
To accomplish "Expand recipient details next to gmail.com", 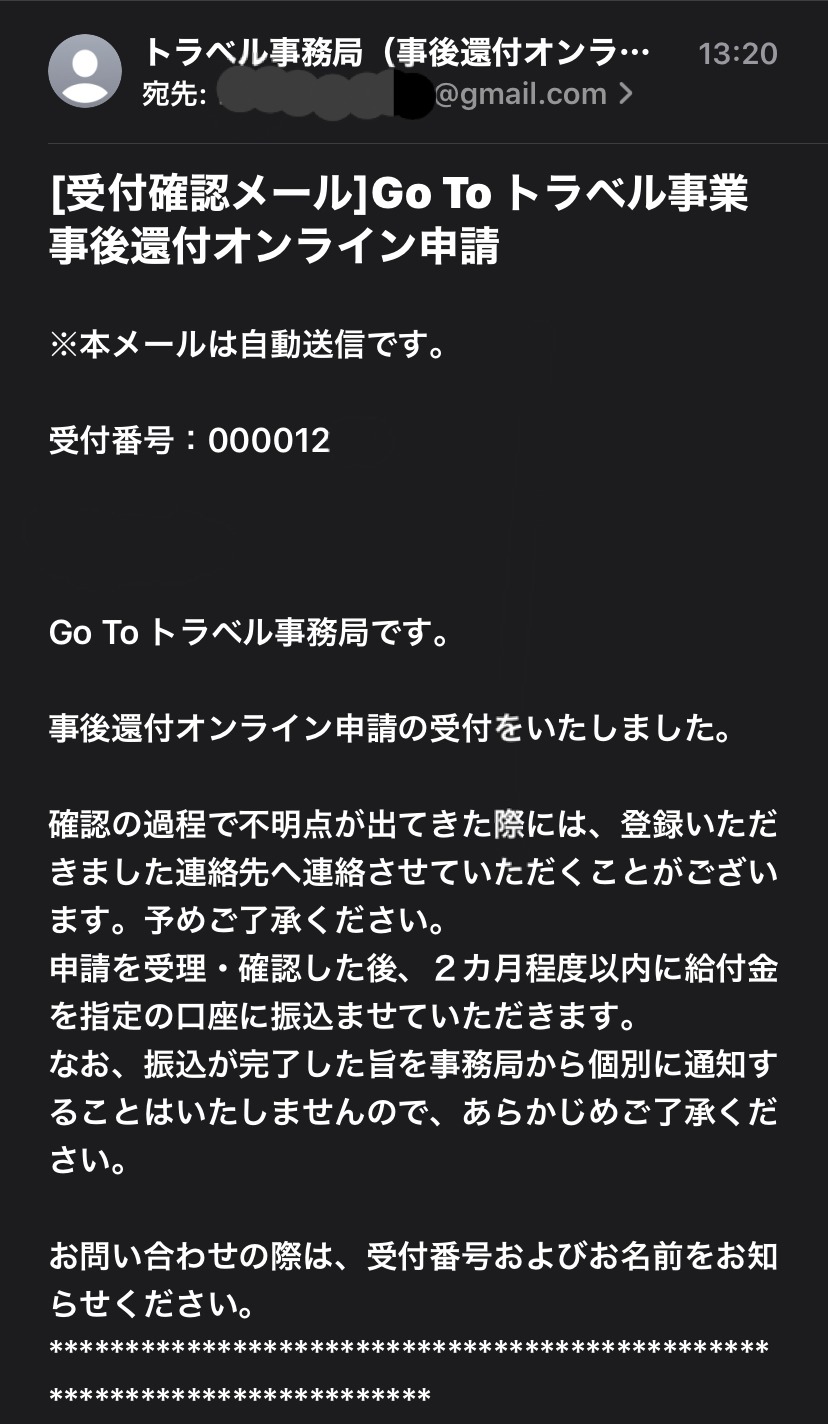I will 627,95.
